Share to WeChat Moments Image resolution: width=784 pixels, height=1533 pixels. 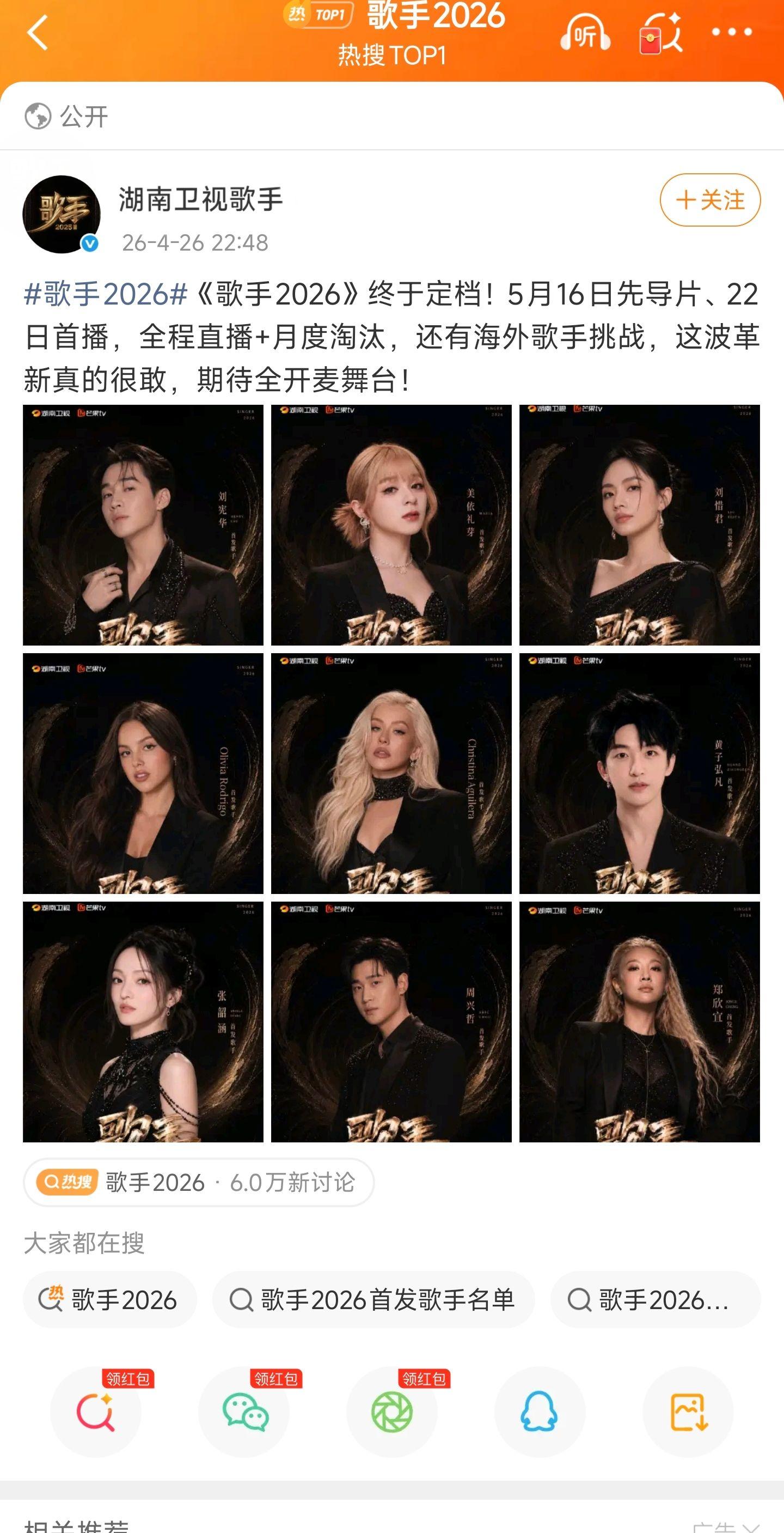pyautogui.click(x=391, y=1412)
